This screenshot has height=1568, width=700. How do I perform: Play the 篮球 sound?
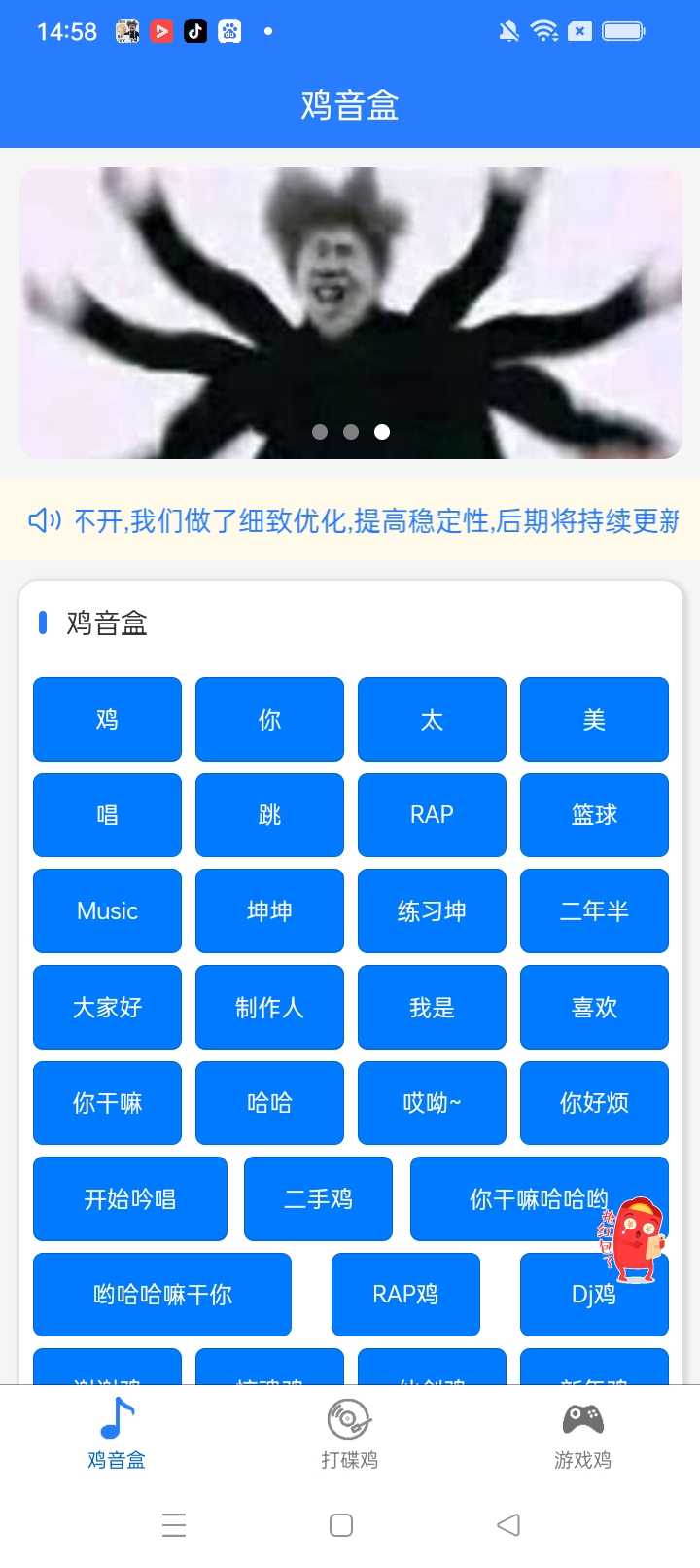594,814
